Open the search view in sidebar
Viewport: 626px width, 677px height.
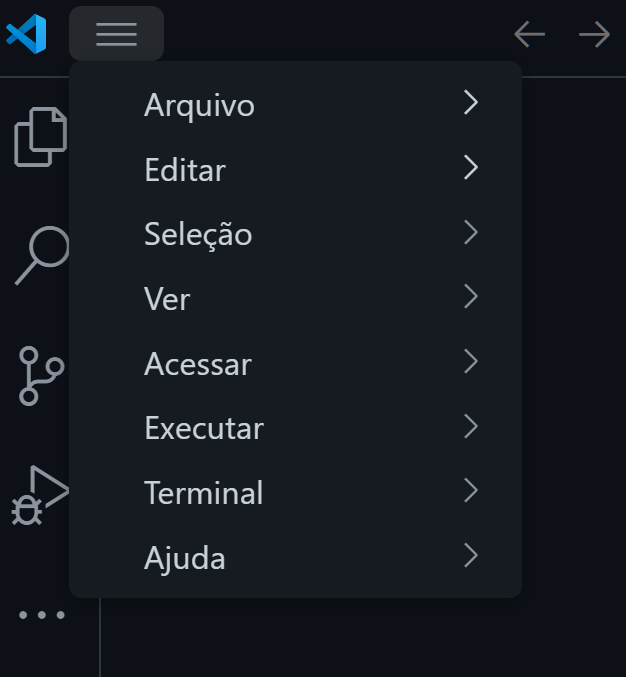point(40,255)
